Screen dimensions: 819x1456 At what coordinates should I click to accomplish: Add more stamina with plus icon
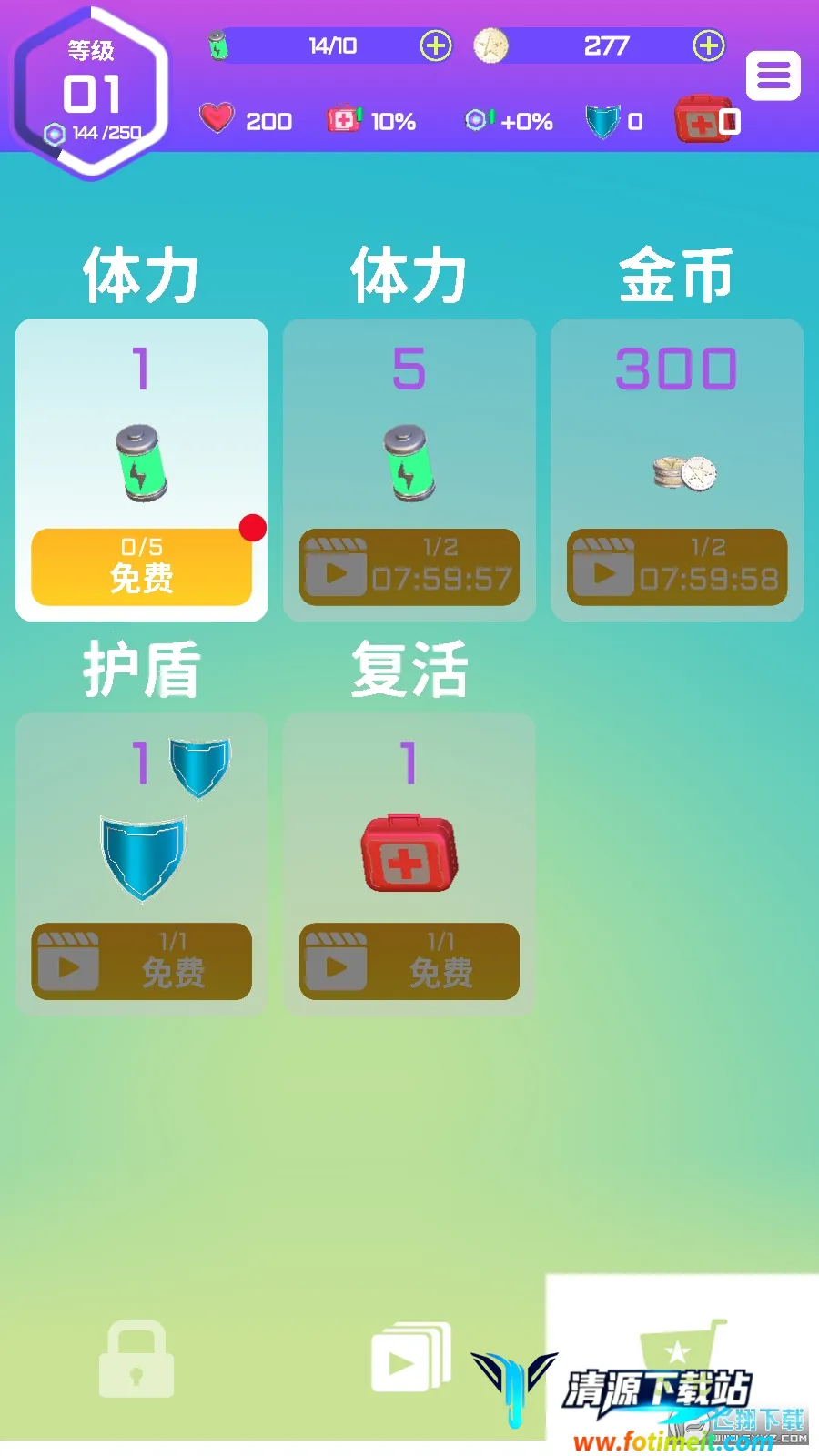coord(435,45)
